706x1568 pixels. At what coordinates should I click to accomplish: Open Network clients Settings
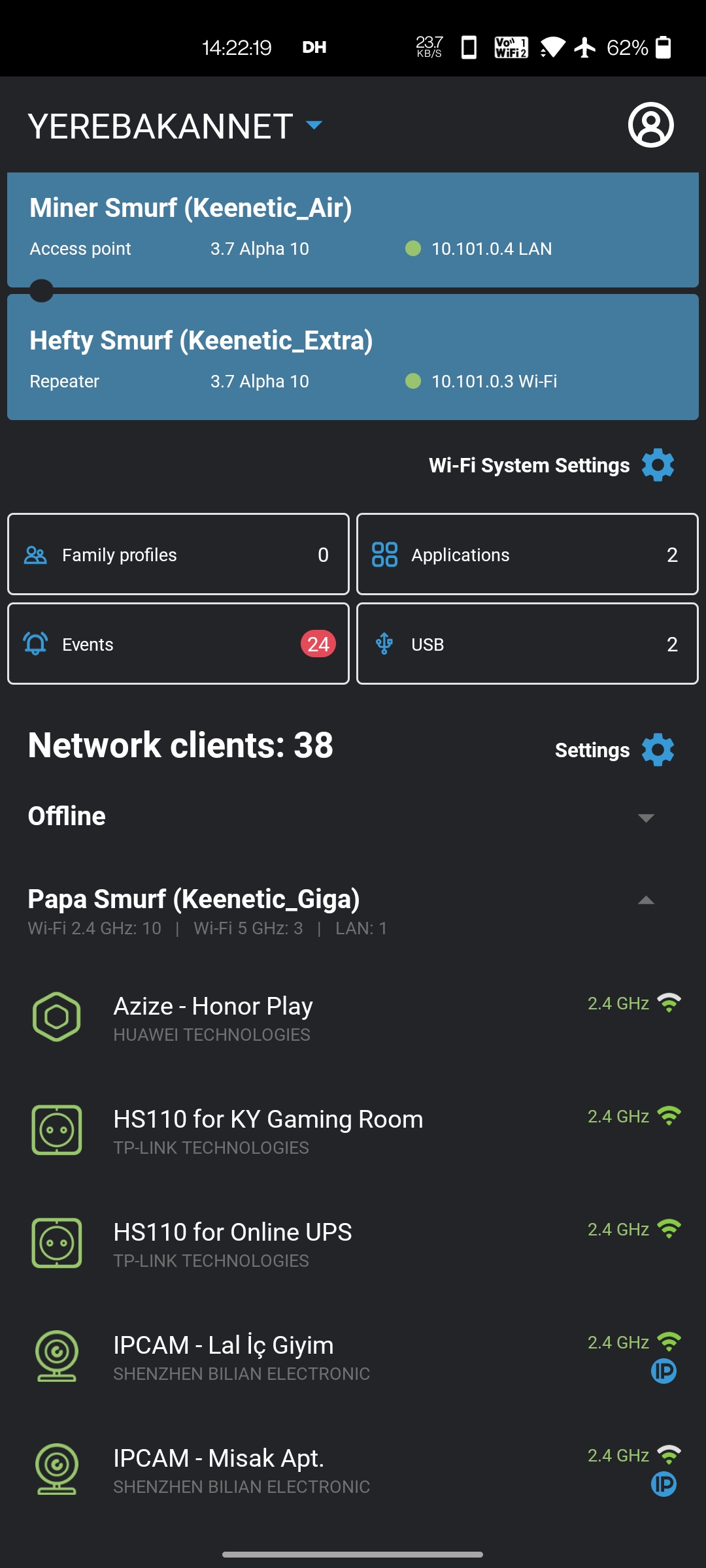pos(614,749)
